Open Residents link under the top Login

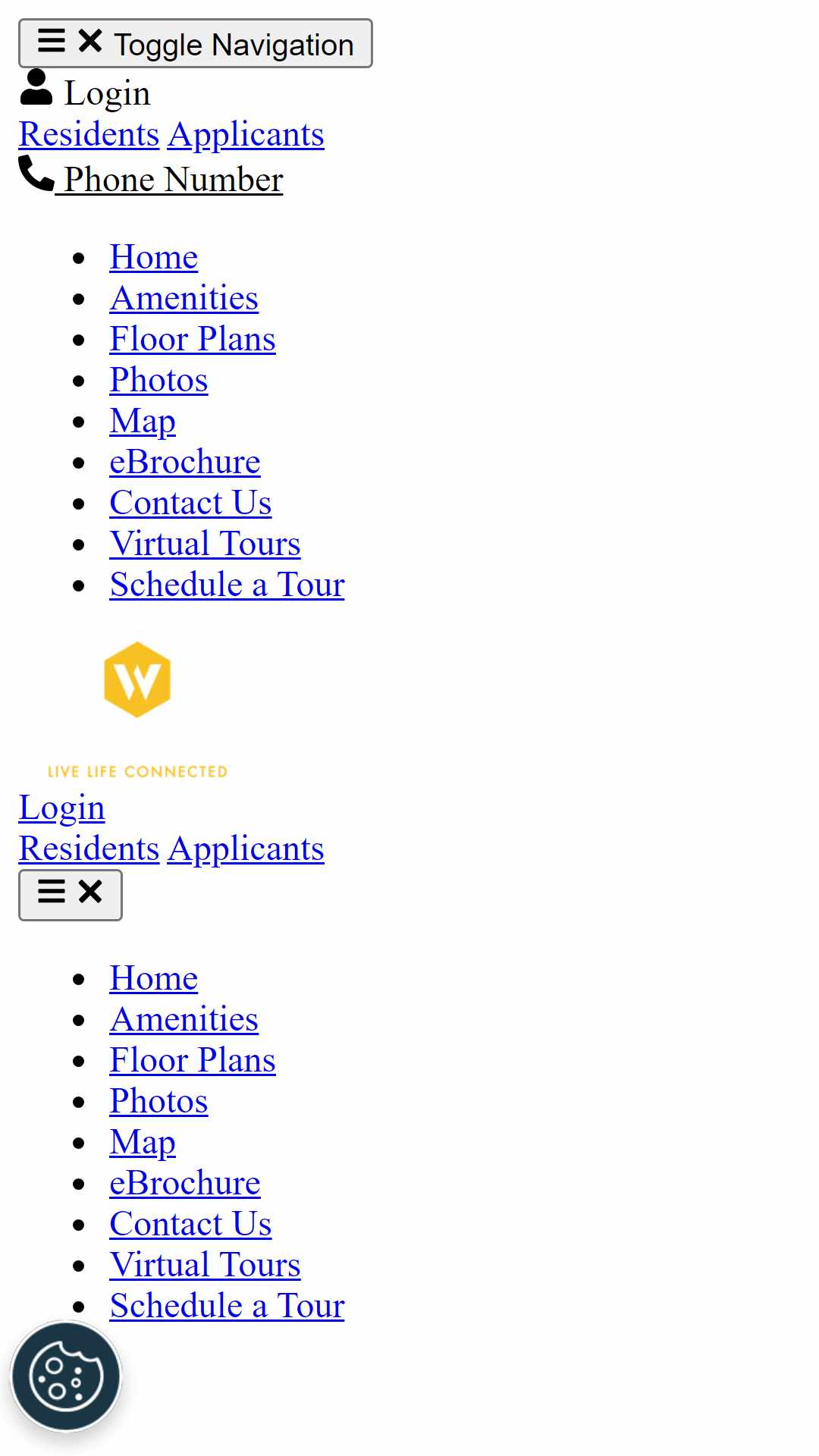click(x=89, y=134)
